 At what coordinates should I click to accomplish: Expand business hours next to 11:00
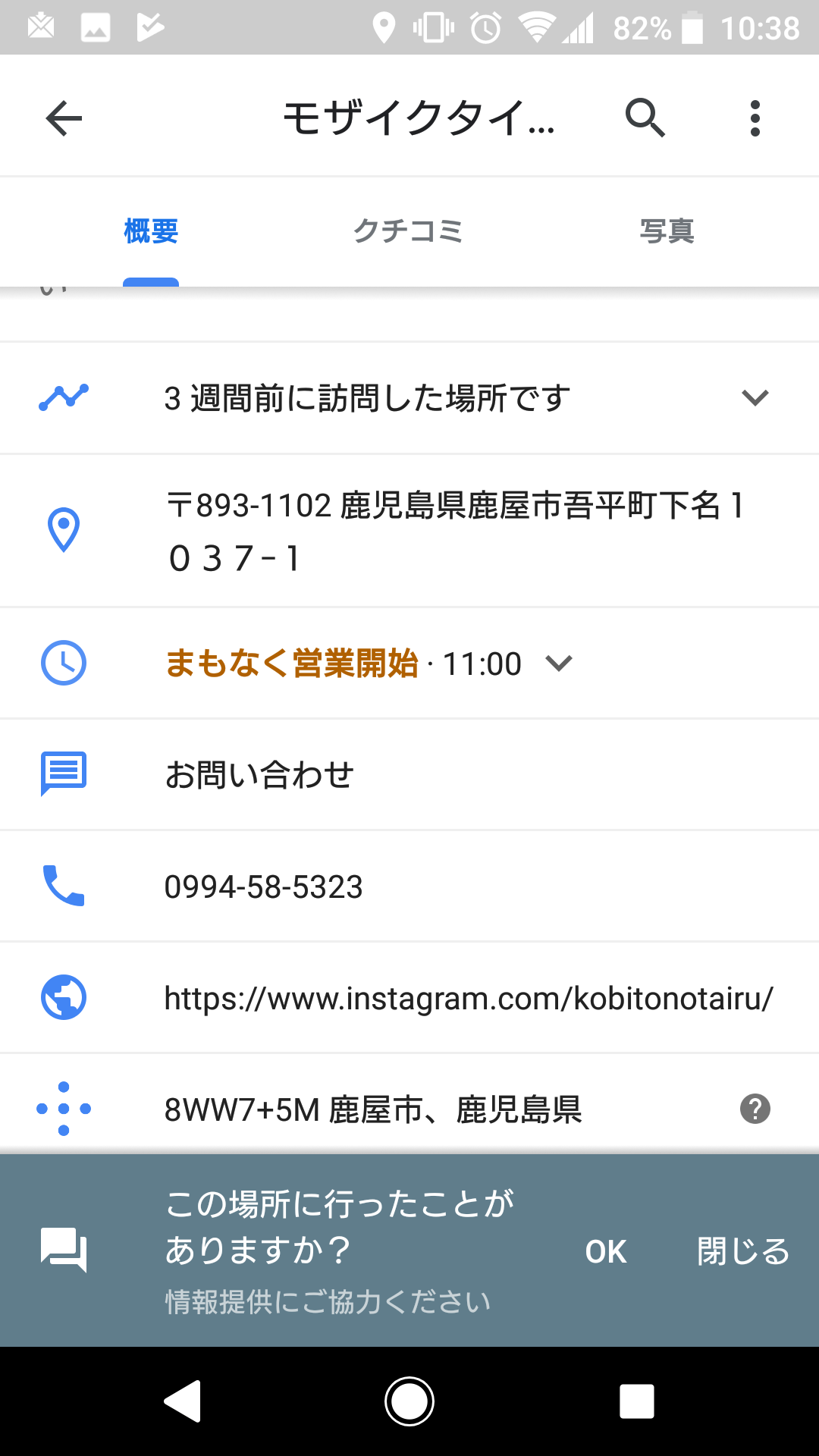[559, 664]
